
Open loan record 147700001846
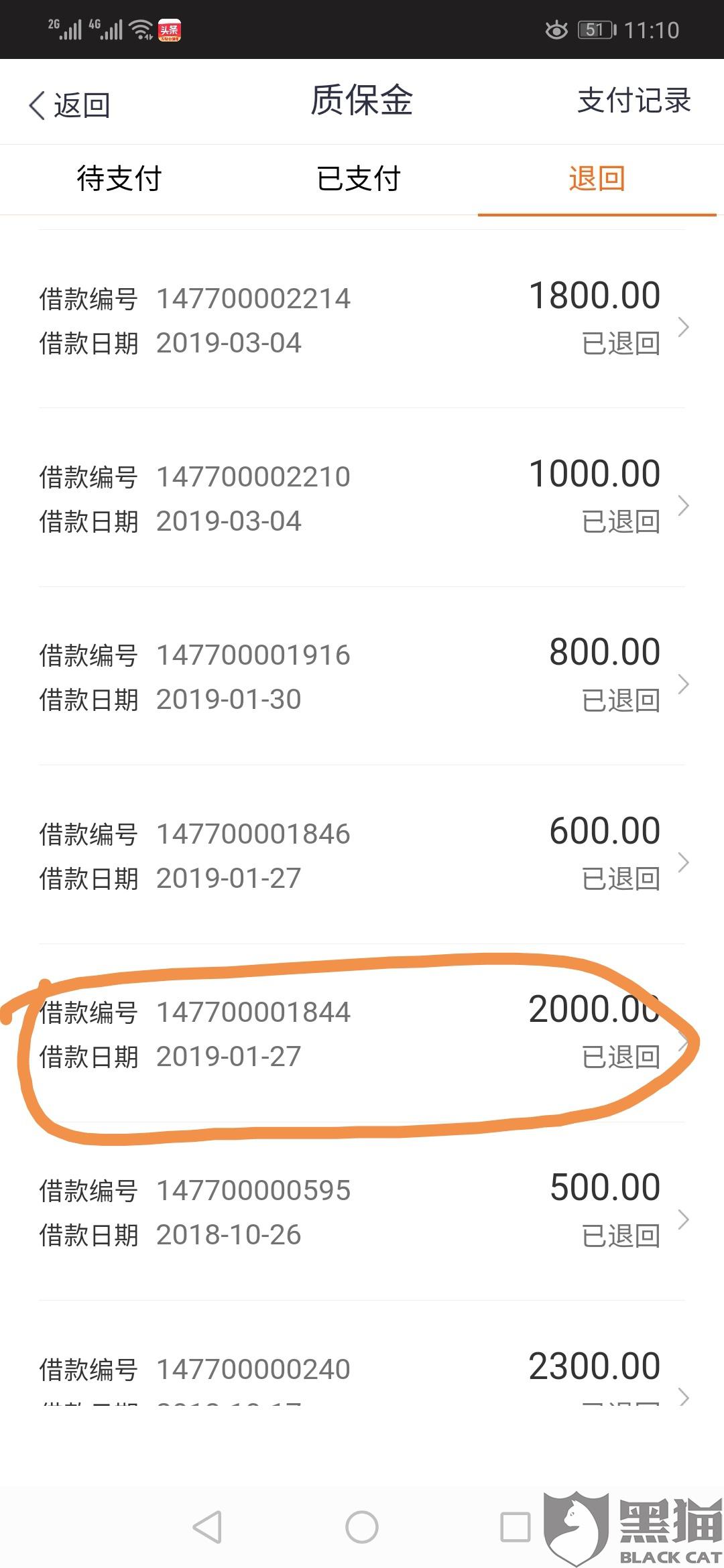(362, 855)
